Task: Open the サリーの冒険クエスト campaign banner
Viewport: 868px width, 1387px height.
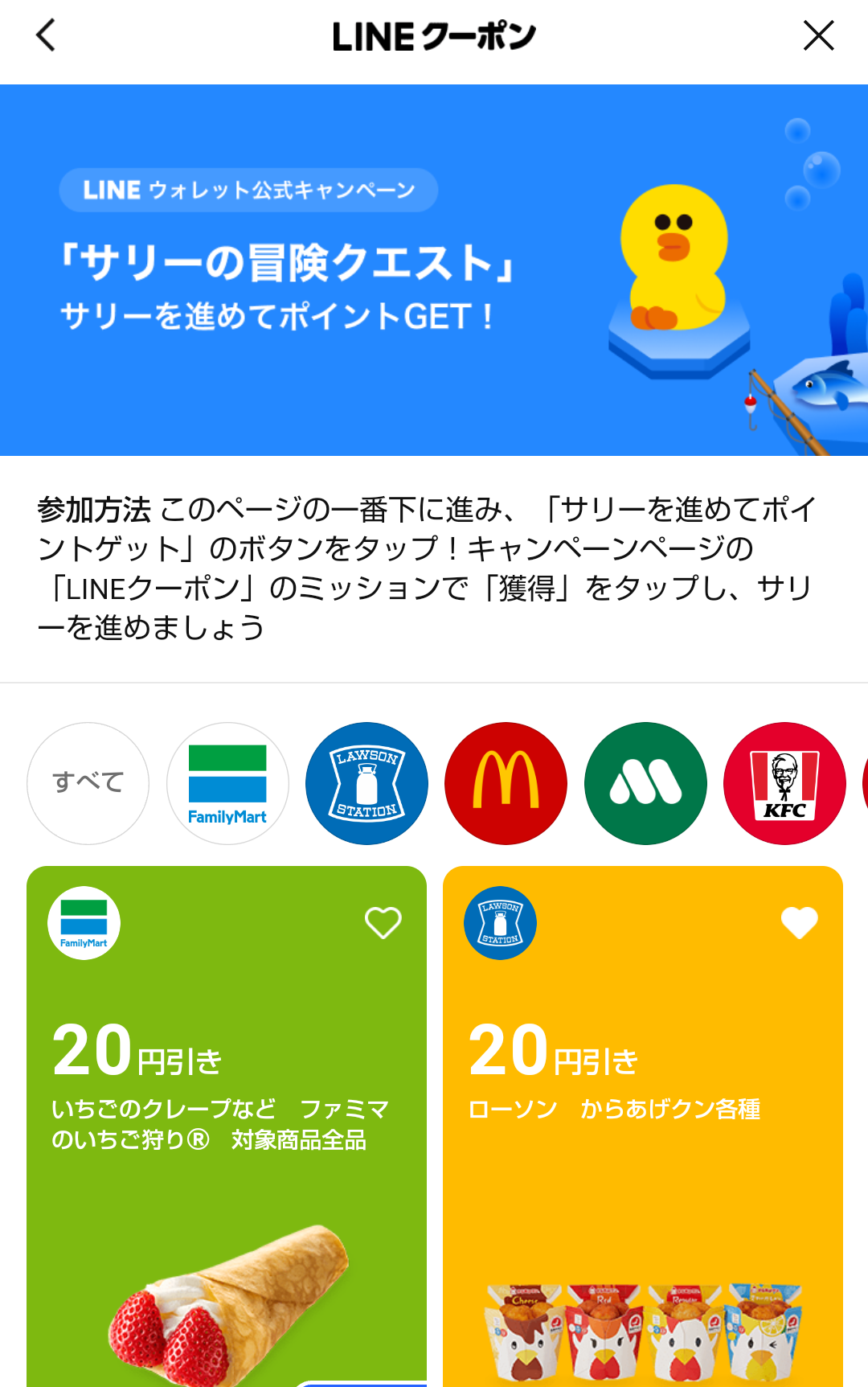Action: point(434,270)
